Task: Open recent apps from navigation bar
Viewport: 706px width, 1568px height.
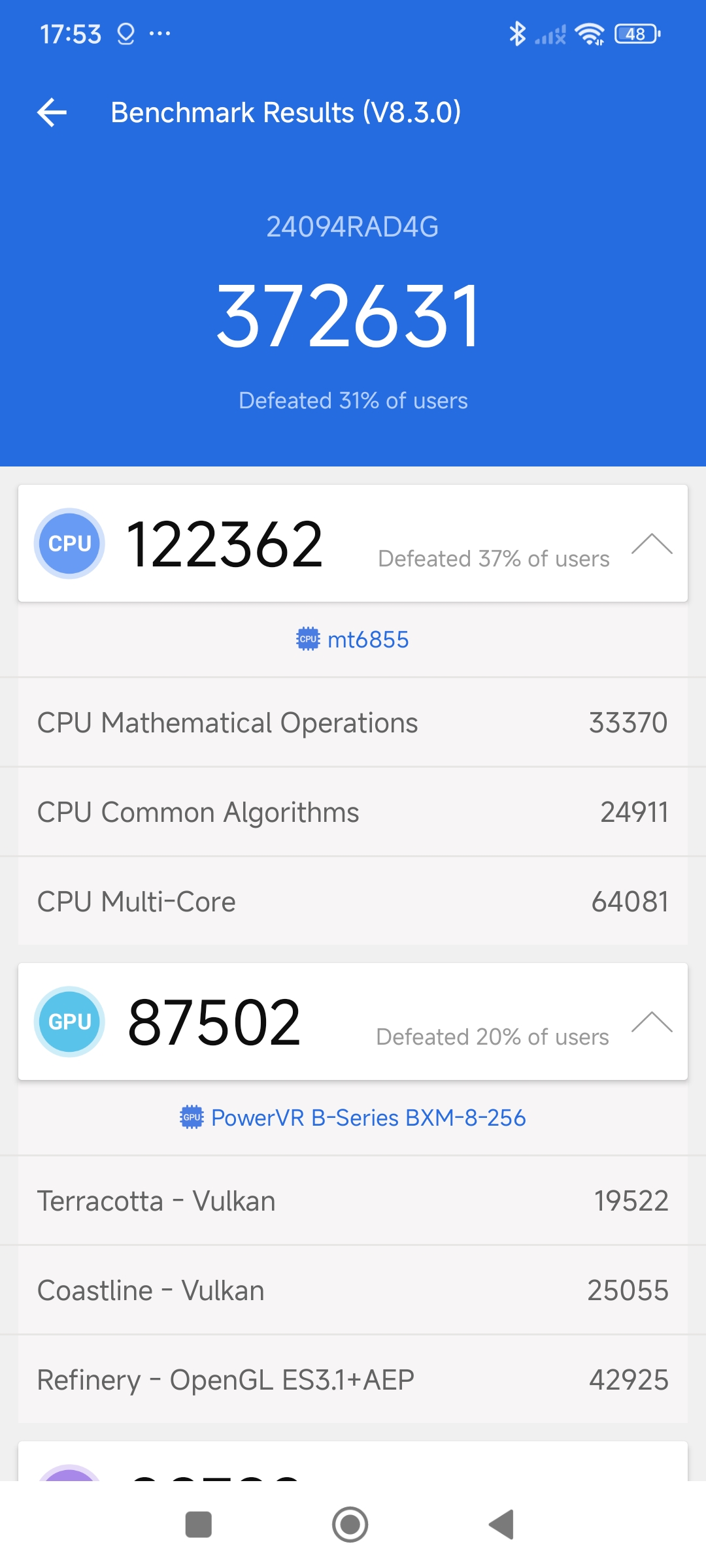Action: coord(199,1525)
